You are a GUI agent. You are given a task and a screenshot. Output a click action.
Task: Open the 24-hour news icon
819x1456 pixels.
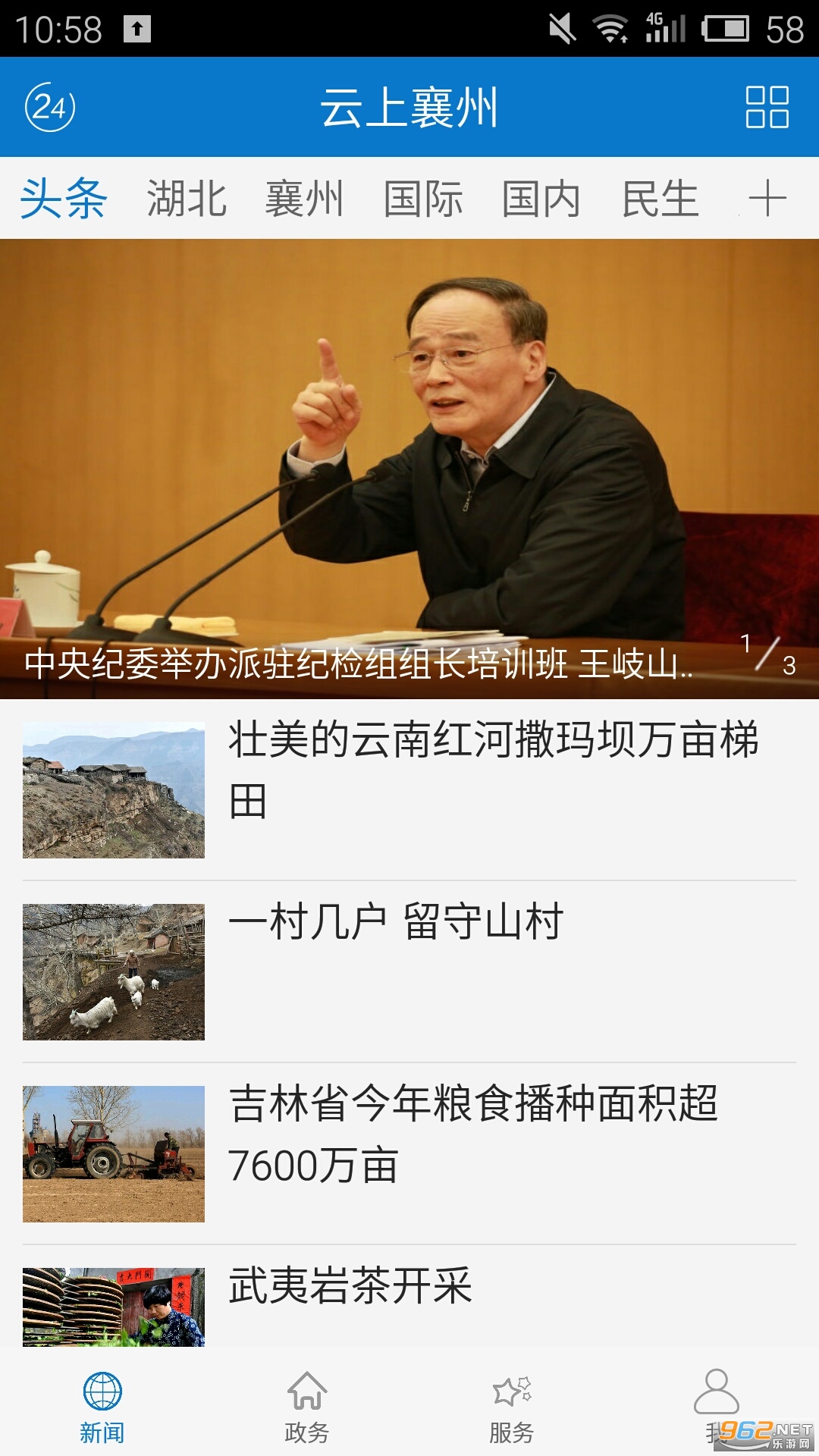(x=50, y=107)
